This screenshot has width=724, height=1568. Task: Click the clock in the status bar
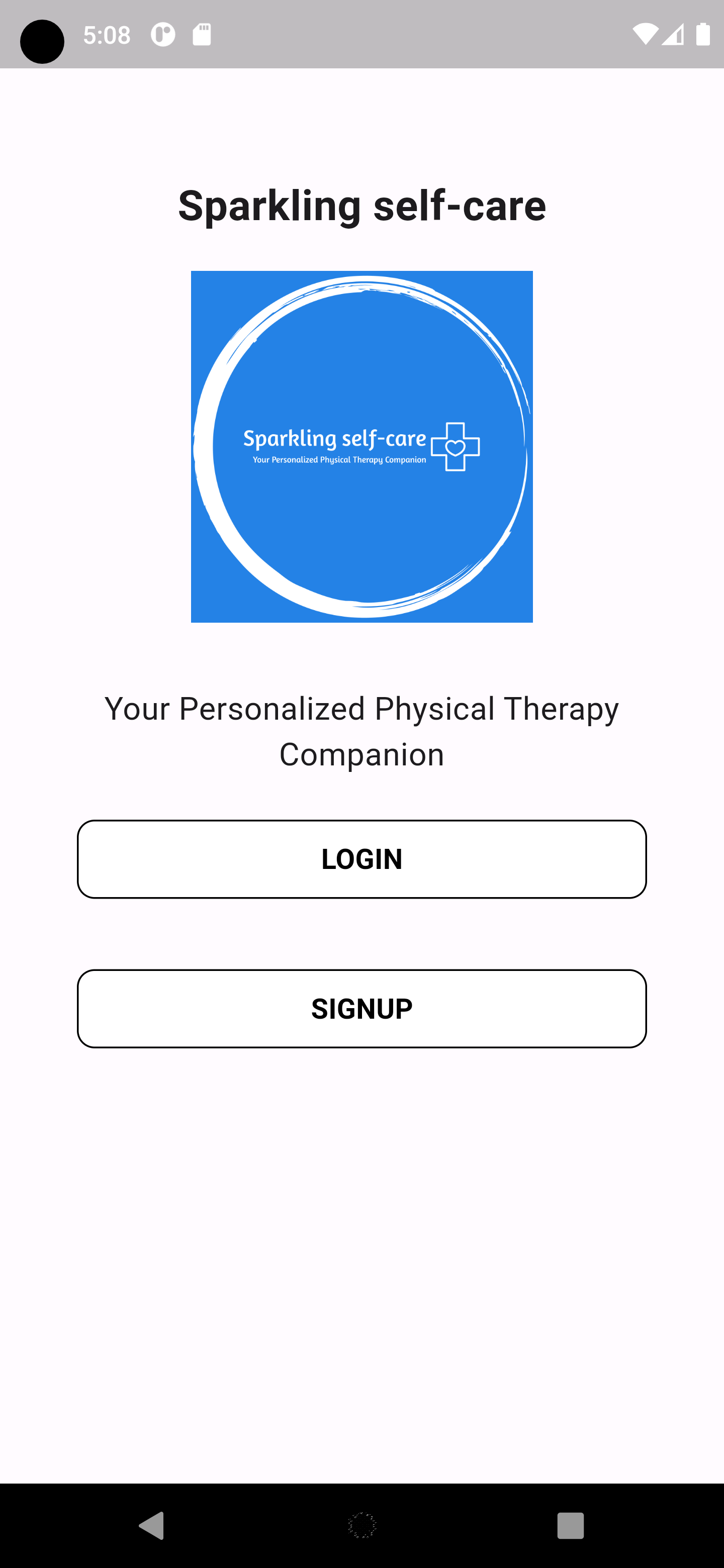(107, 35)
